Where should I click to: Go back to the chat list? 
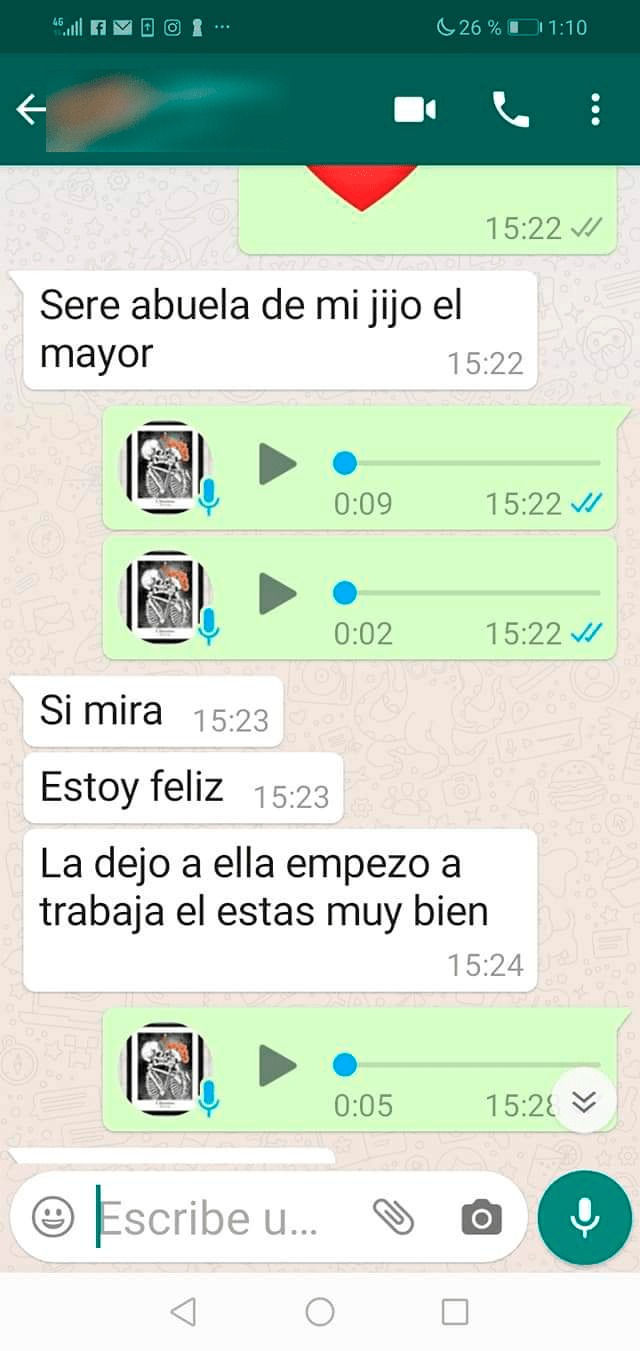(x=31, y=110)
